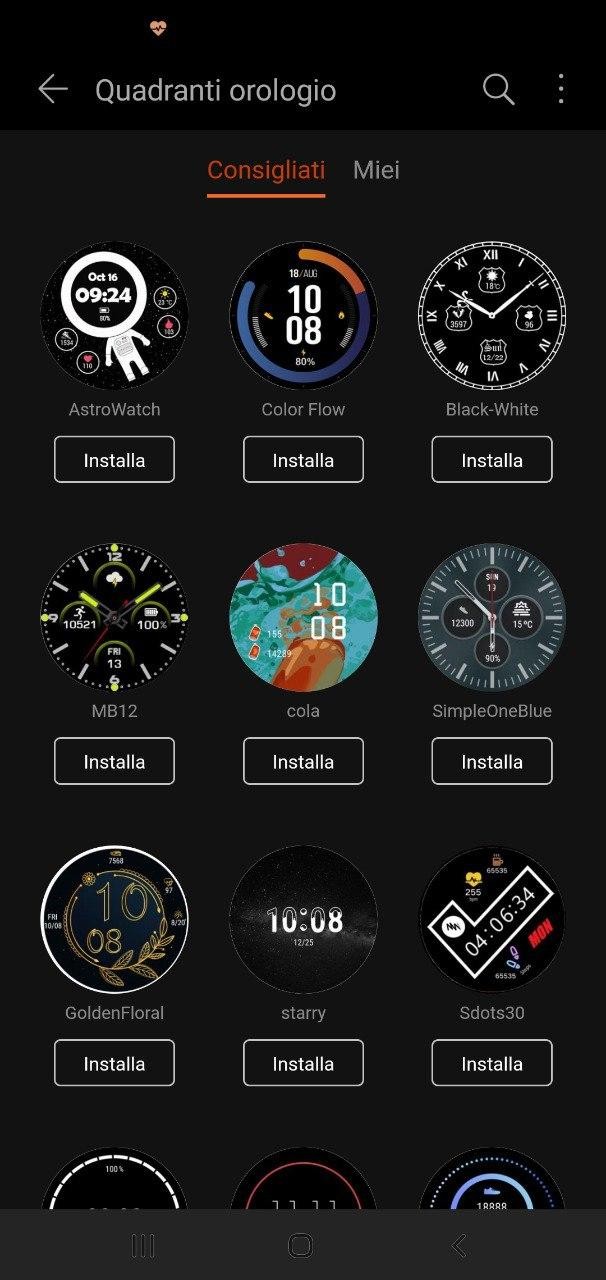Viewport: 606px width, 1280px height.
Task: Open the cola watch face preview
Action: (x=303, y=617)
